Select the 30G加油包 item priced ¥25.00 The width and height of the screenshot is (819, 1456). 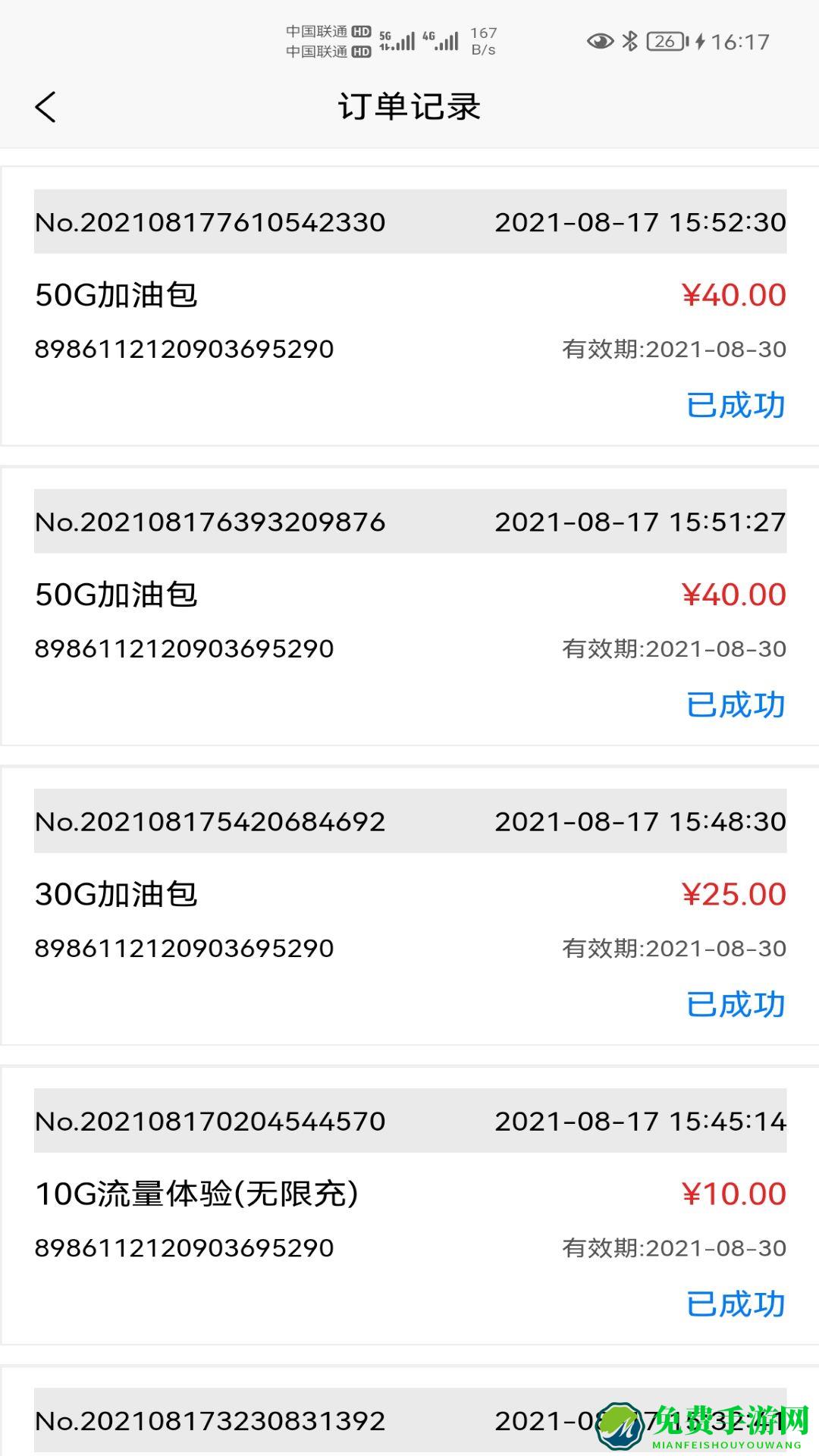[x=118, y=895]
